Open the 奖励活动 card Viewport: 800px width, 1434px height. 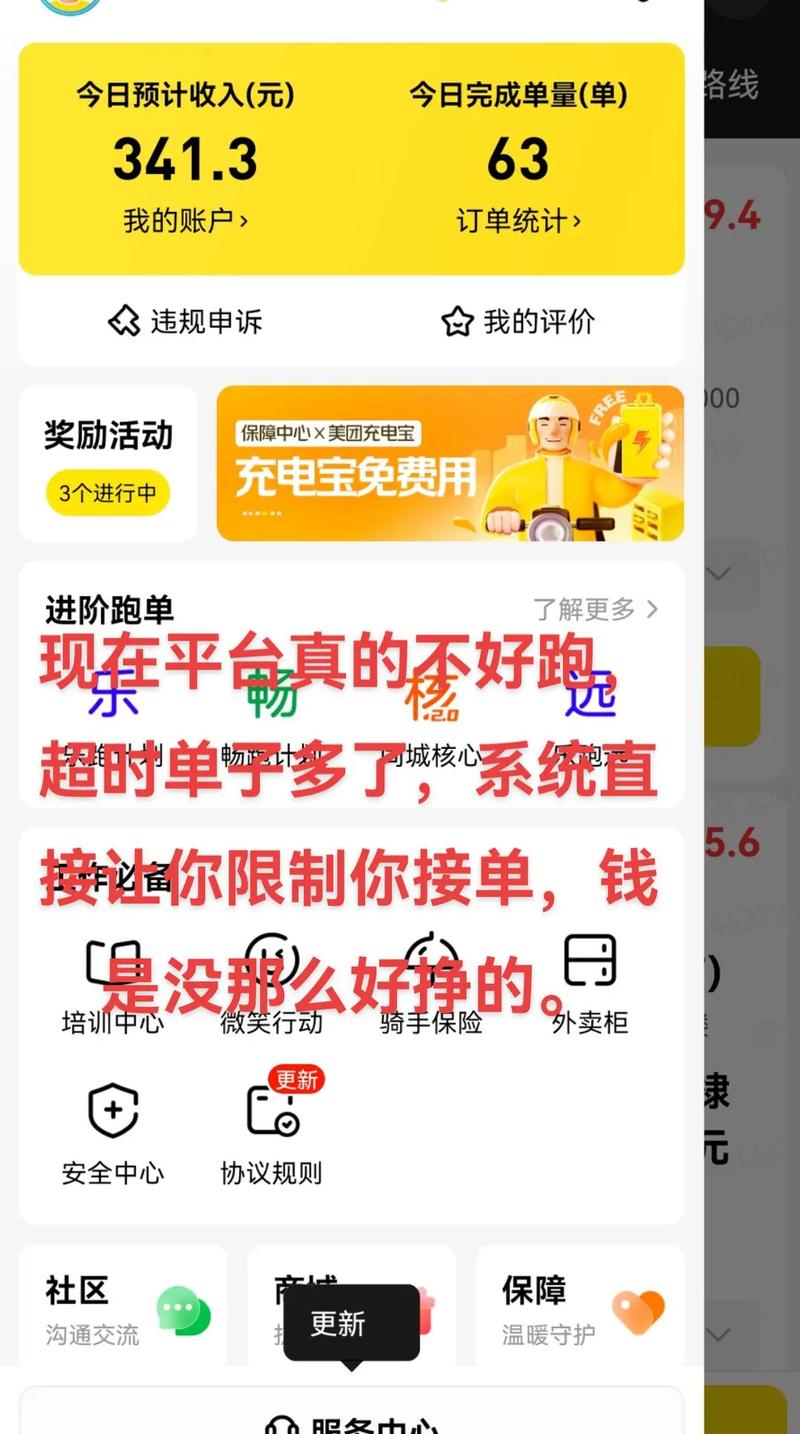click(x=108, y=463)
